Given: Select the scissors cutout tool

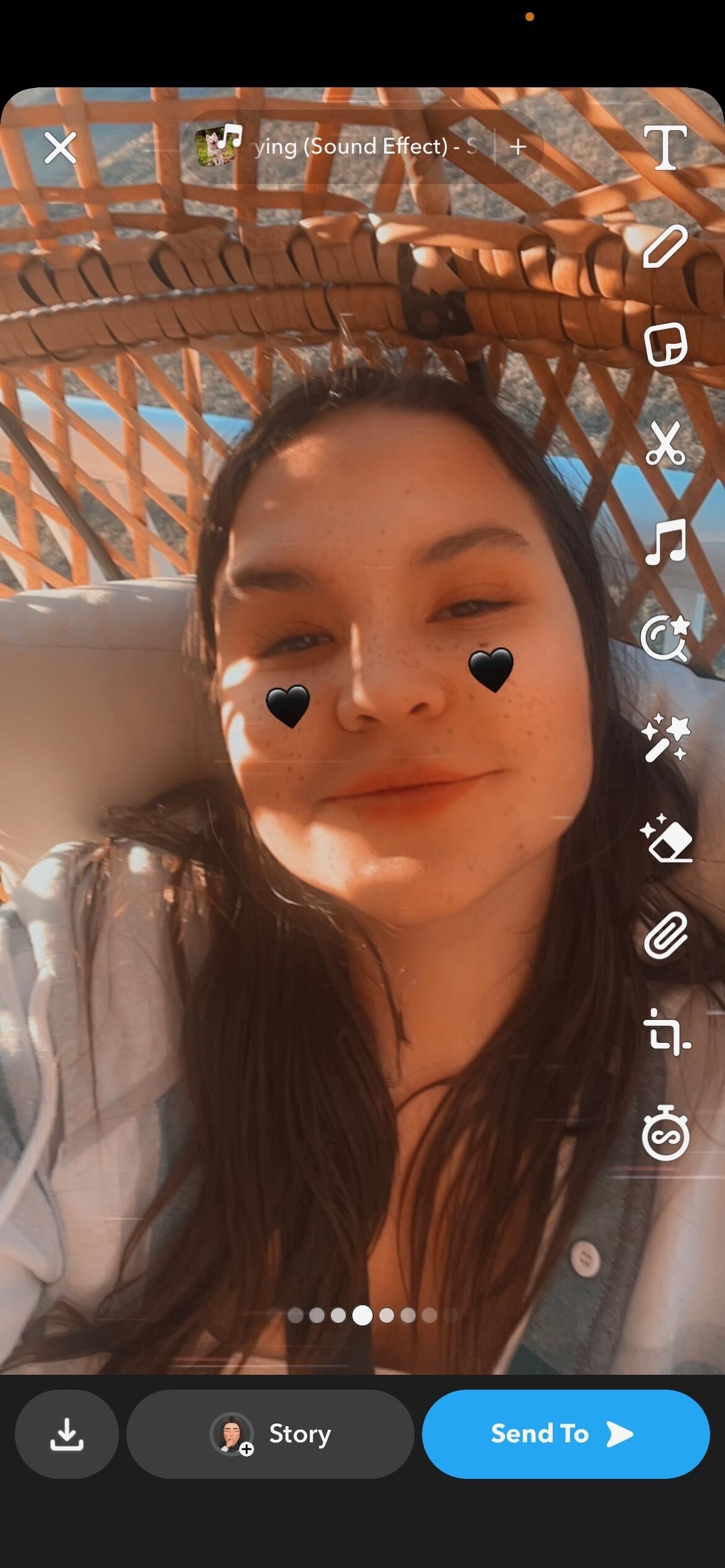Looking at the screenshot, I should click(x=665, y=443).
